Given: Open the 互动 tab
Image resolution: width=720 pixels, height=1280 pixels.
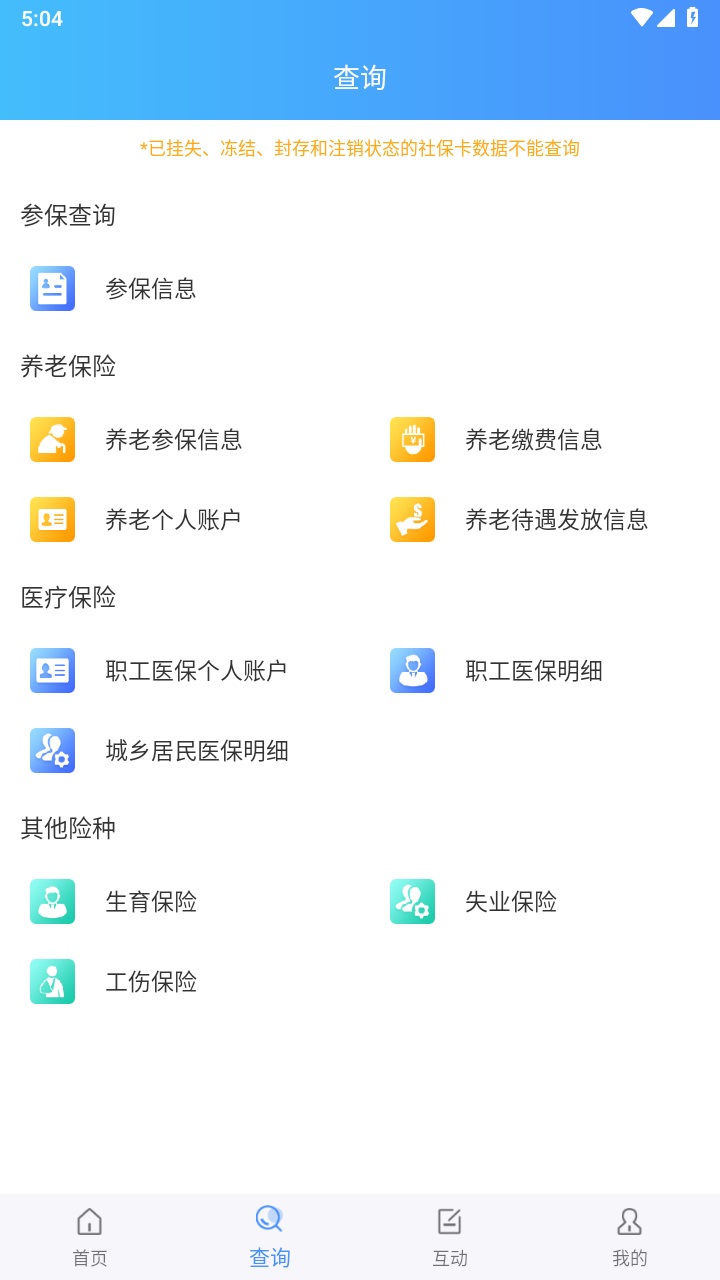Looking at the screenshot, I should click(450, 1232).
